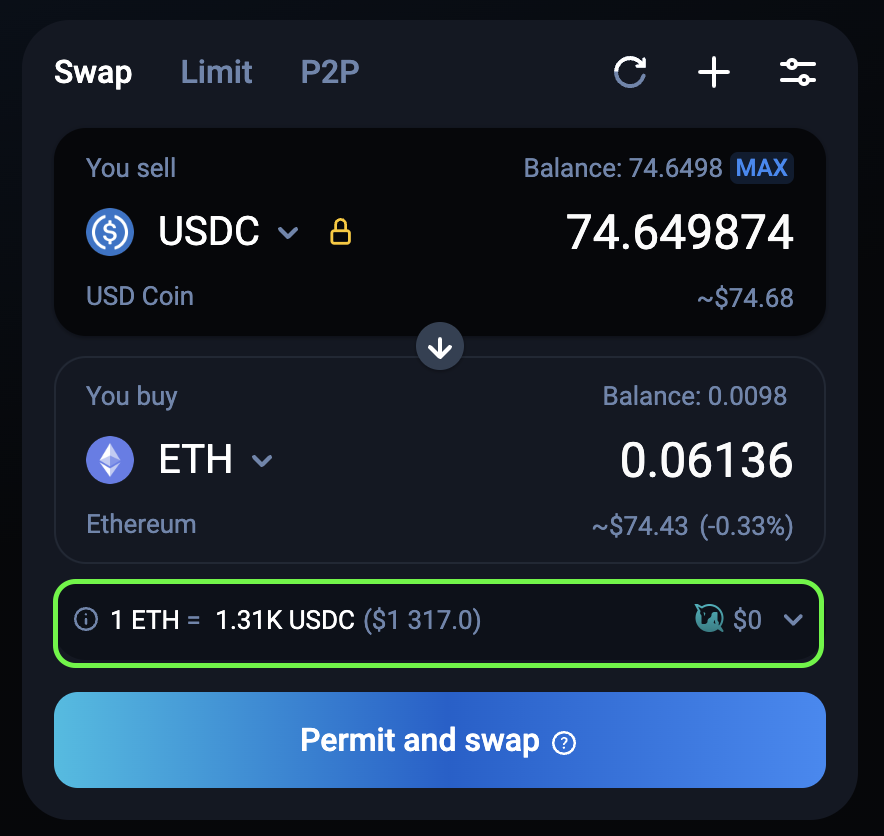Expand the rate and fee details

(x=793, y=620)
